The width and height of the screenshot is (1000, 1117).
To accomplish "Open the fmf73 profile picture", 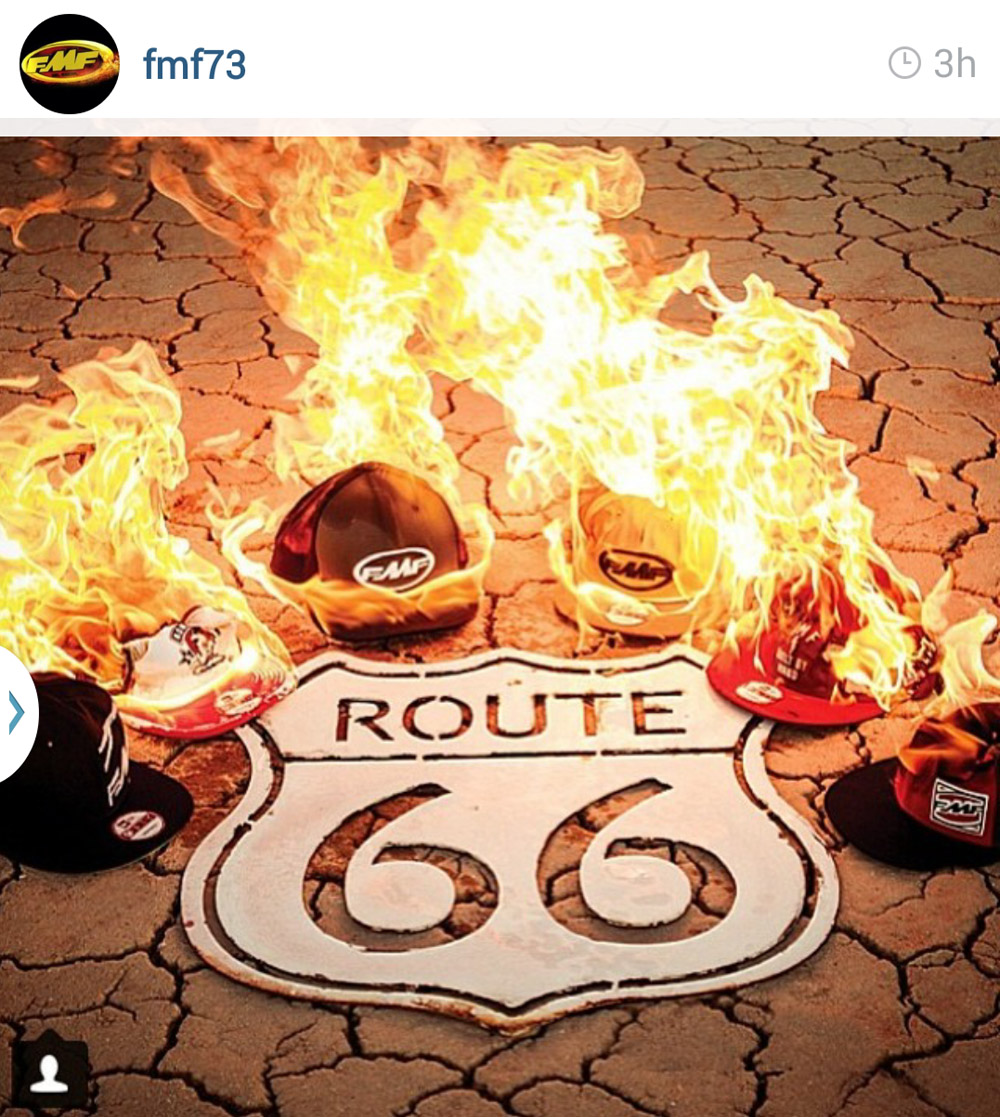I will point(69,64).
